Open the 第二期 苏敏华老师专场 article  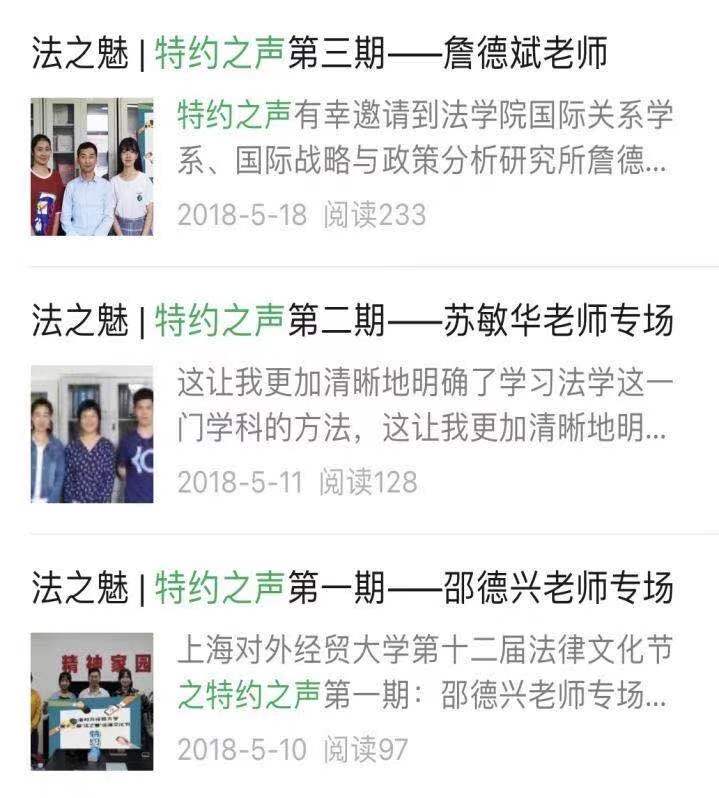(x=352, y=321)
